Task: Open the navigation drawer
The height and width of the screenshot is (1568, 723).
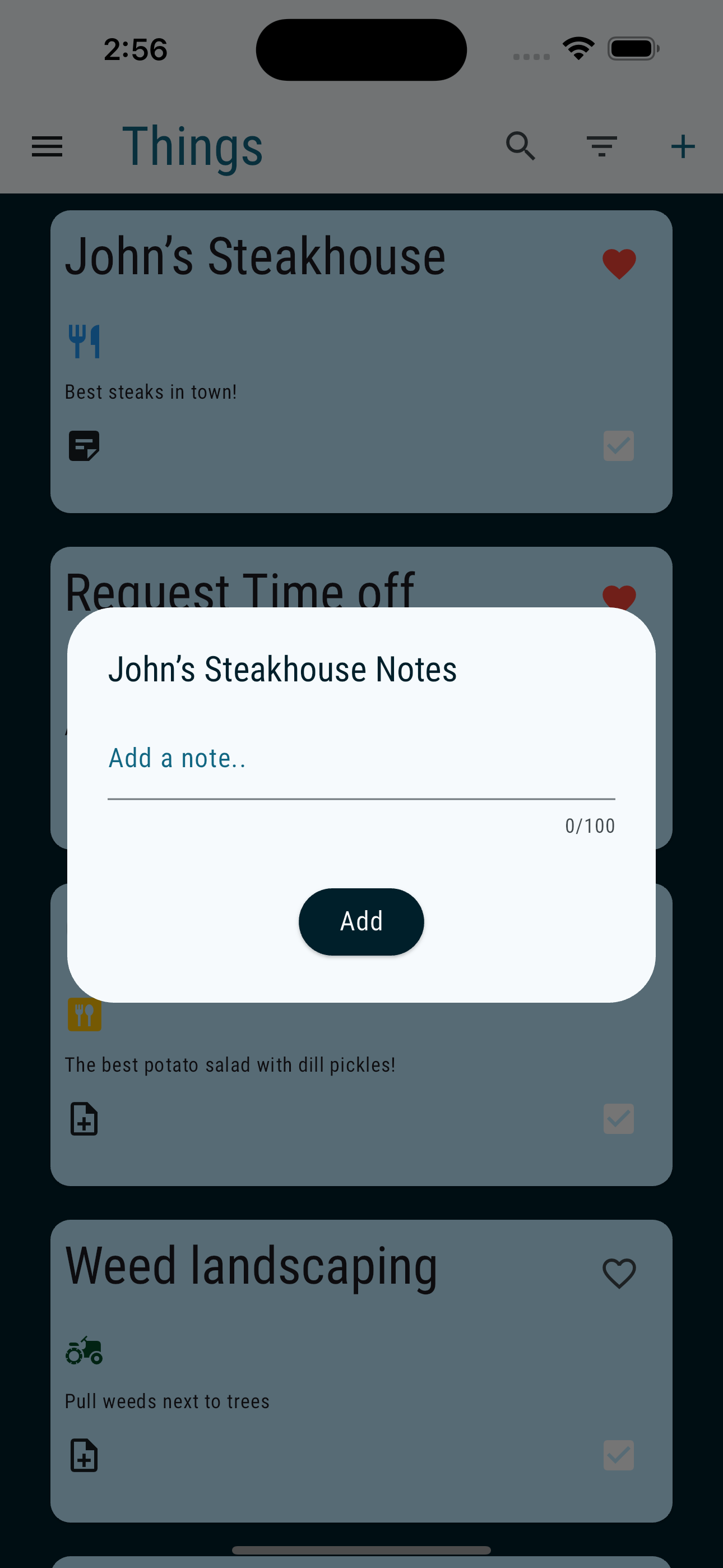Action: [x=47, y=146]
